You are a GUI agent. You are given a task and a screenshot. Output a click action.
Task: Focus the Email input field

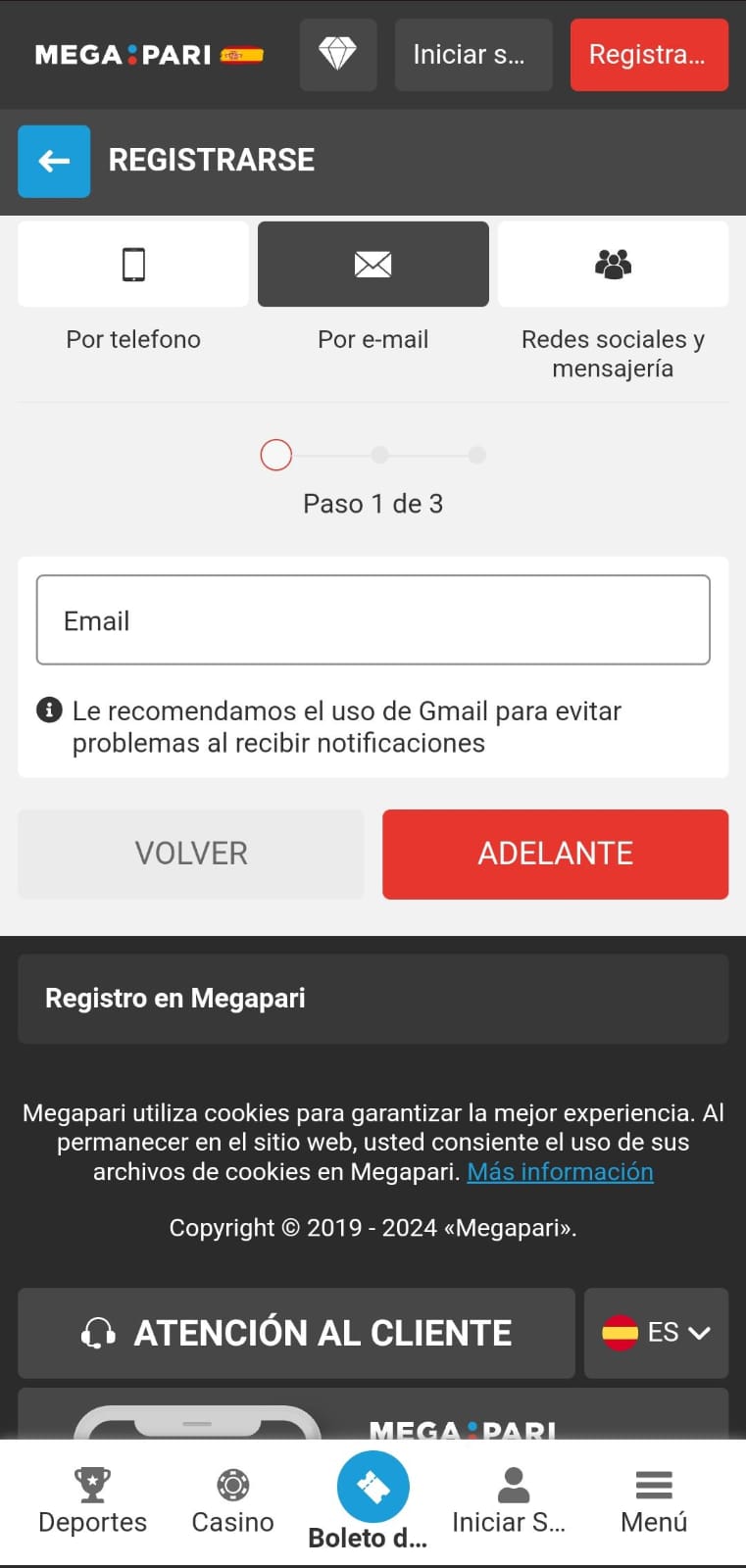point(373,620)
